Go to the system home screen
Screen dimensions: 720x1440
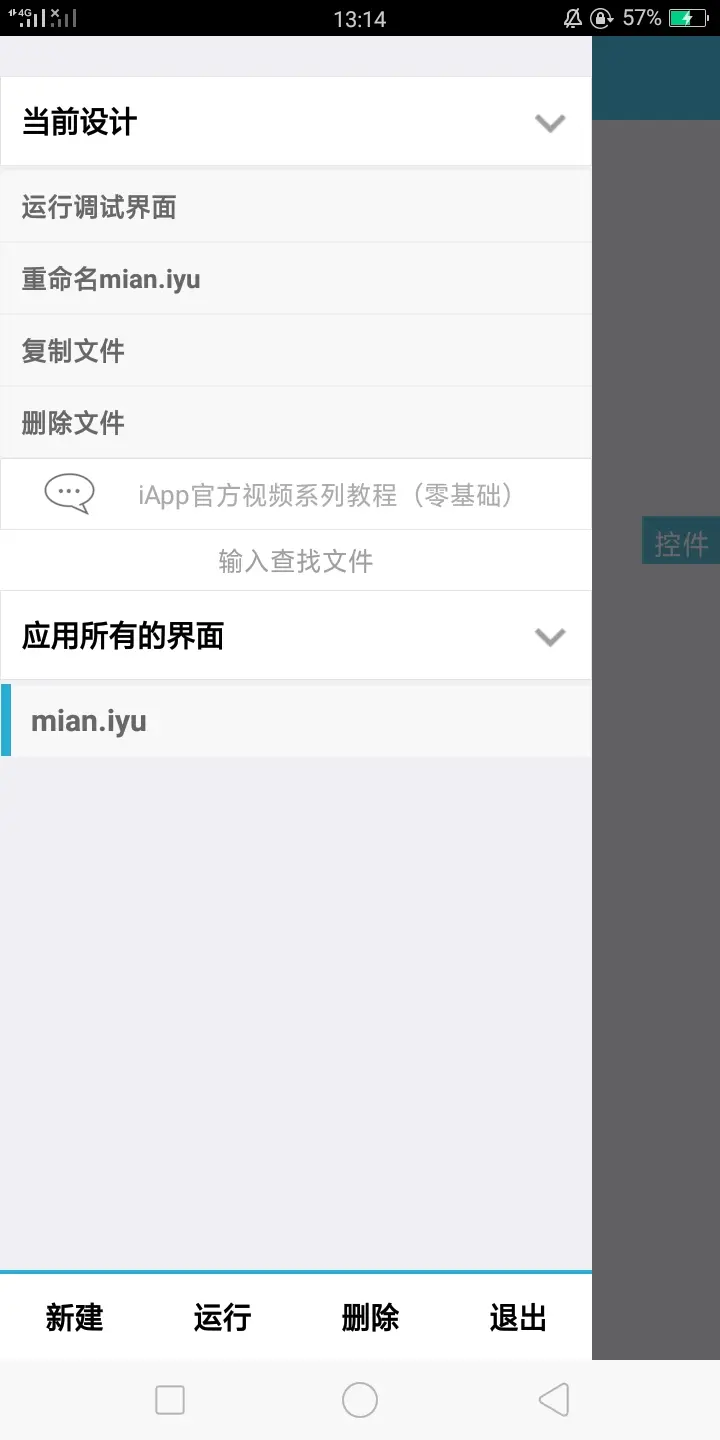360,1400
